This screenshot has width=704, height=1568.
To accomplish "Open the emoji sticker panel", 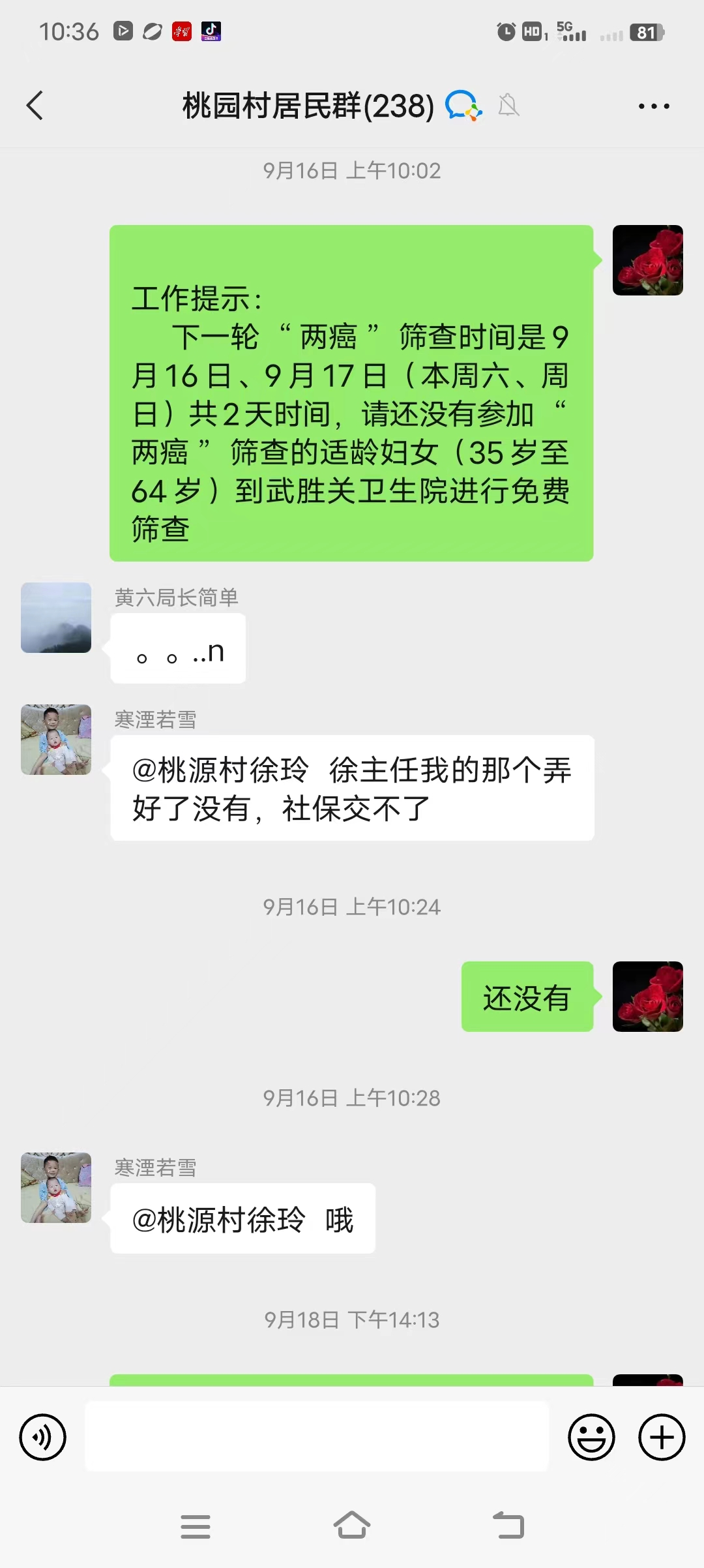I will click(x=591, y=1437).
